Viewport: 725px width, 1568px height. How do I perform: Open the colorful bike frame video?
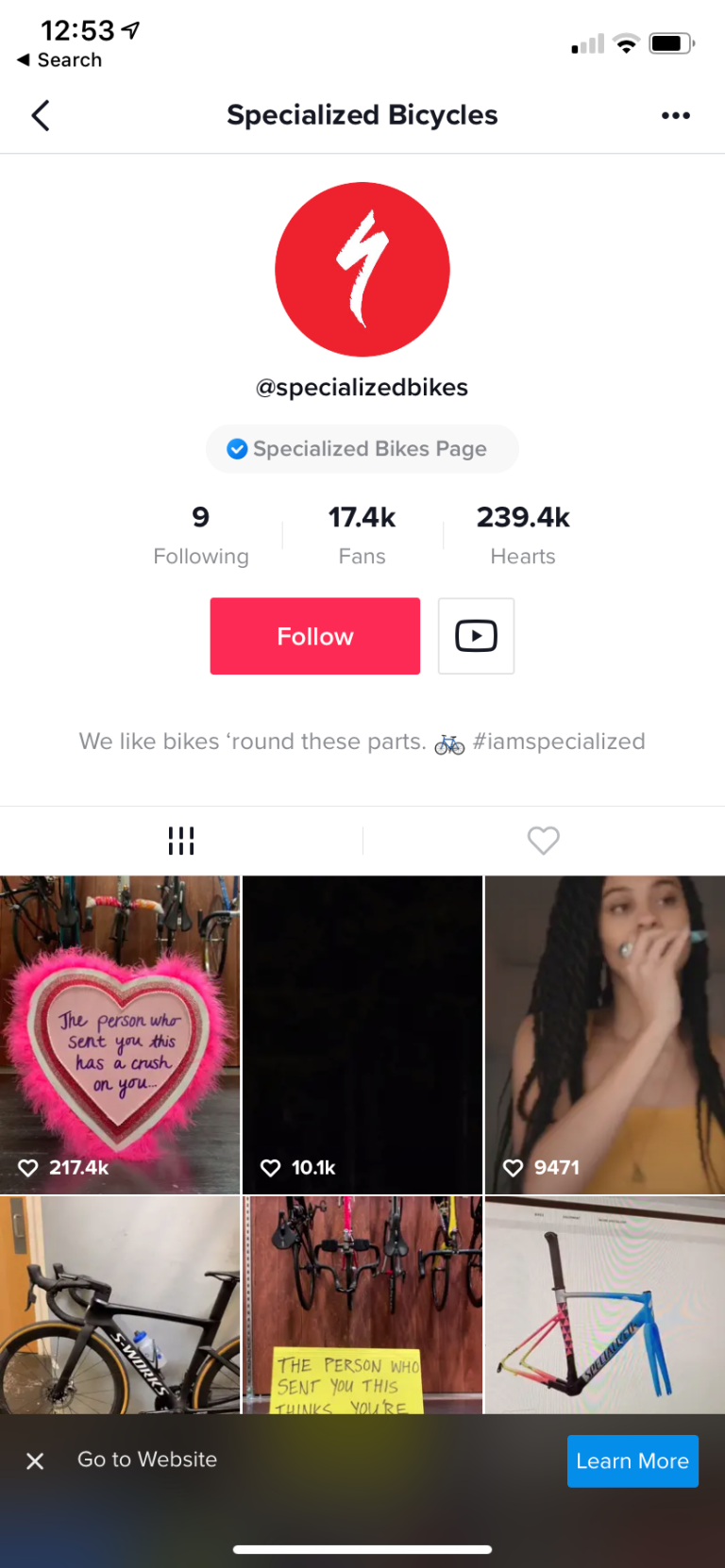605,1305
